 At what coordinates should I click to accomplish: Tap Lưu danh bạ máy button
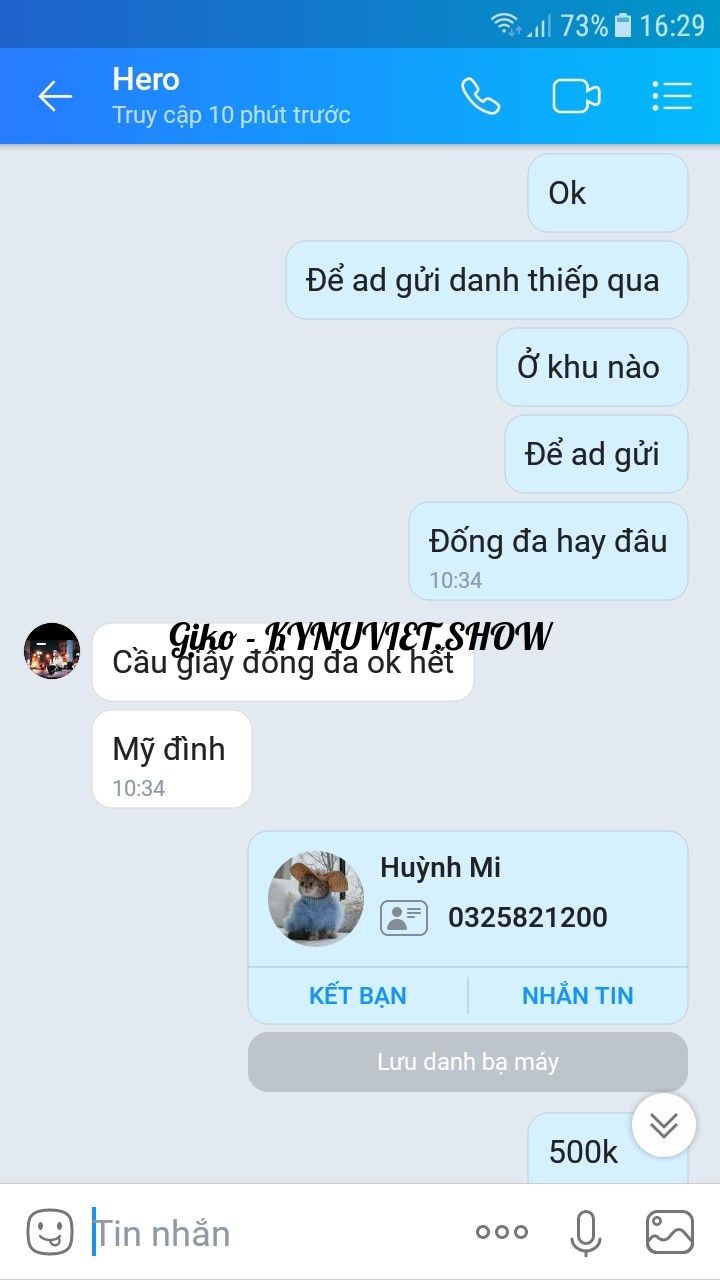coord(468,1062)
